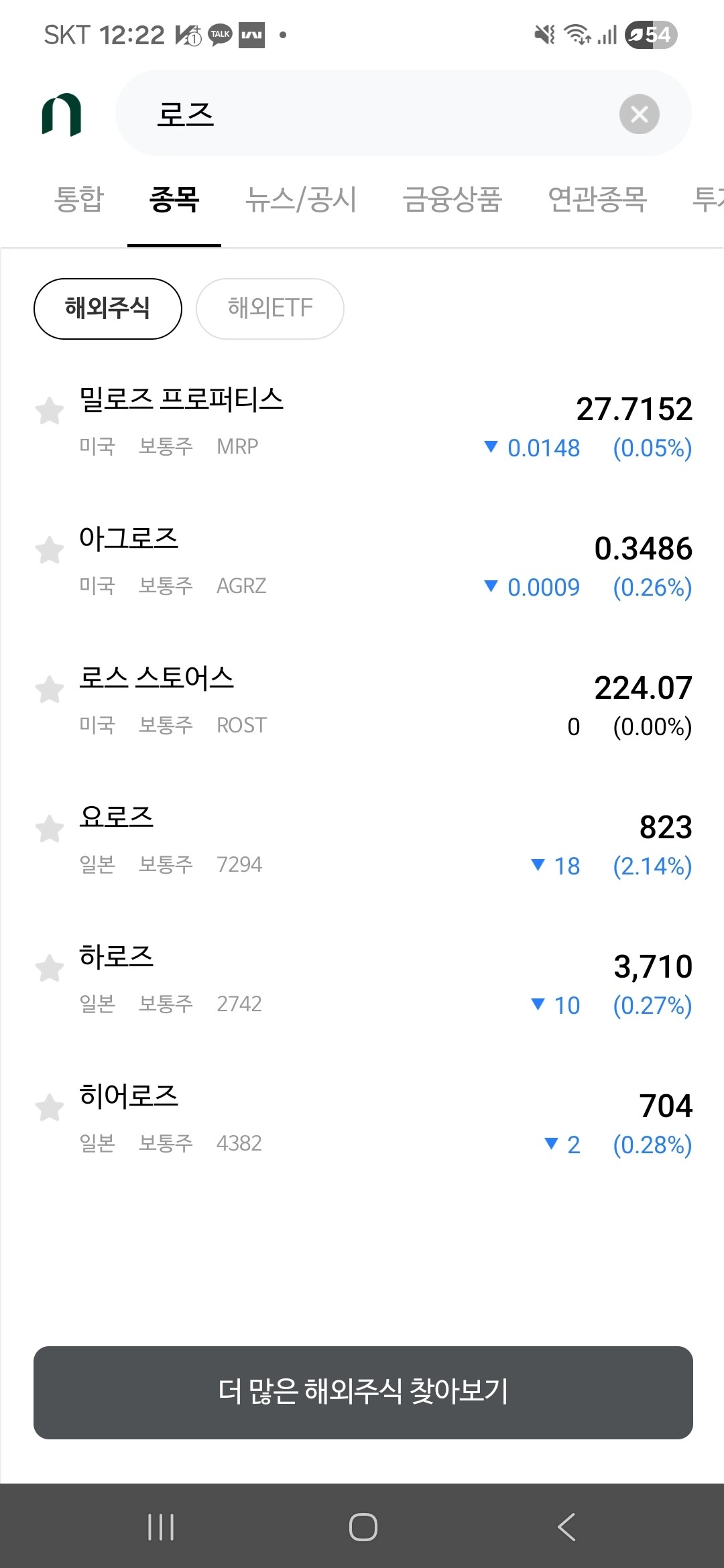Favorite 히어로즈 with its star icon
This screenshot has width=724, height=1568.
50,1108
